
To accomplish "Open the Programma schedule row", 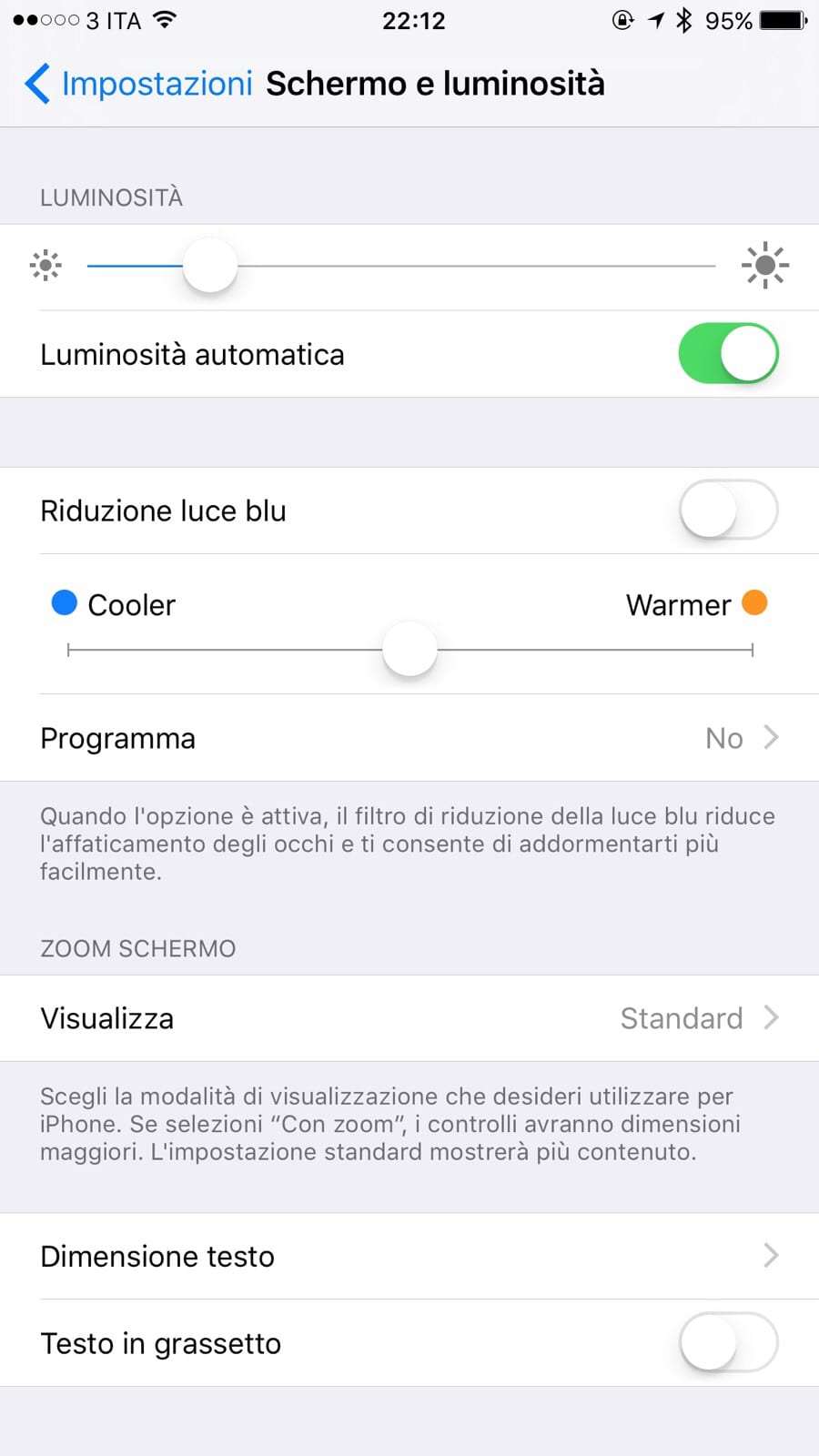I will pos(409,738).
